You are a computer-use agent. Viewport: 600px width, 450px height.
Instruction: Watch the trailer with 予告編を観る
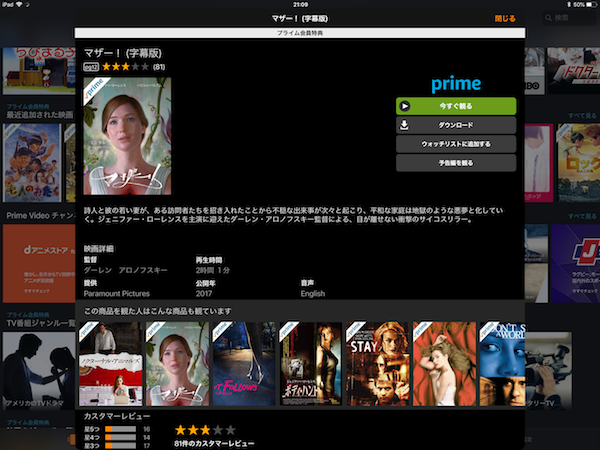tap(455, 162)
